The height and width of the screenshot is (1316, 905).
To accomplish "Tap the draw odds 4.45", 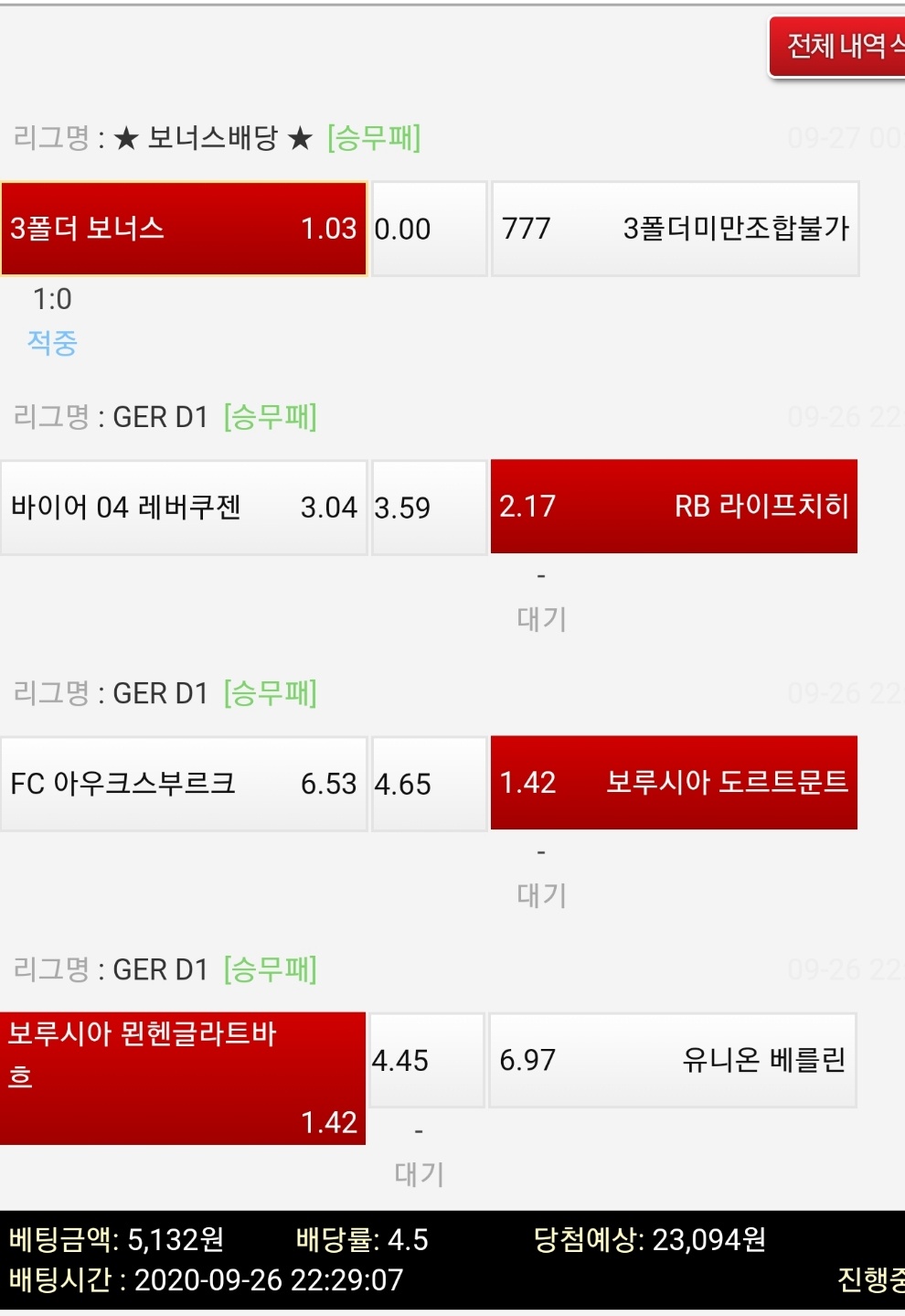I will [x=426, y=1061].
